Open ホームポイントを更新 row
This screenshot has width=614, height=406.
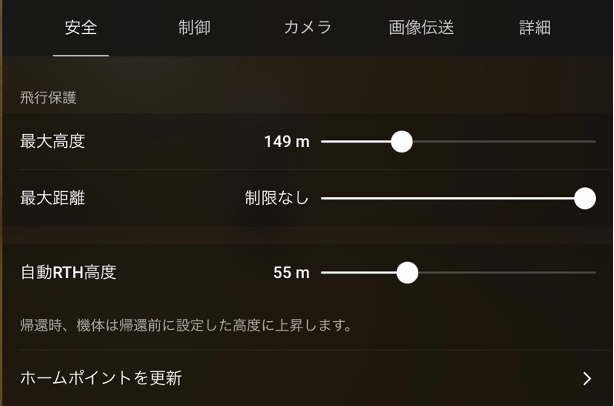pos(306,378)
